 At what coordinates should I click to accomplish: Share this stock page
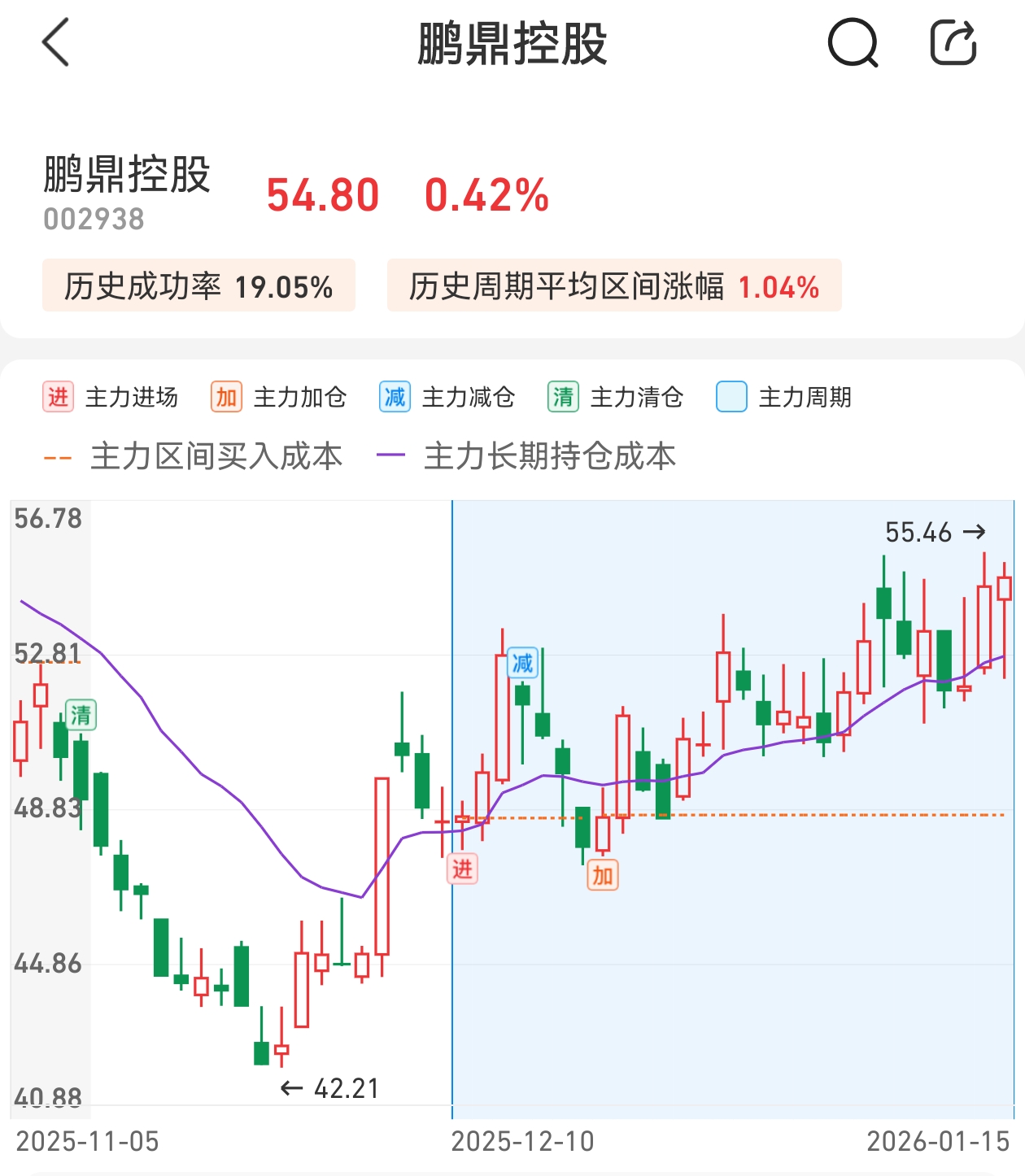click(953, 43)
